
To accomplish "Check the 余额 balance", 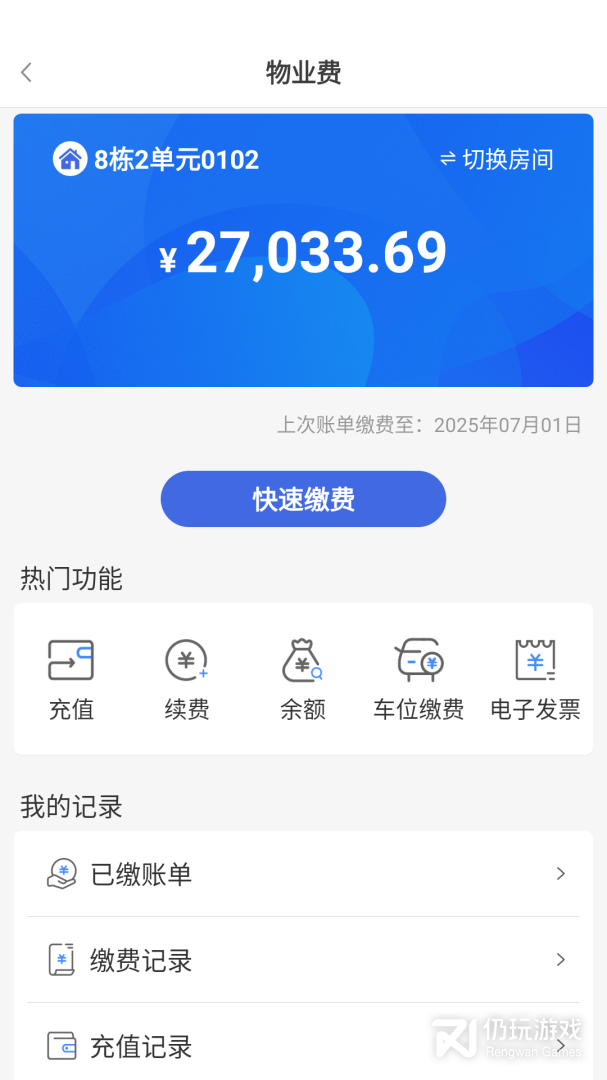I will [303, 680].
